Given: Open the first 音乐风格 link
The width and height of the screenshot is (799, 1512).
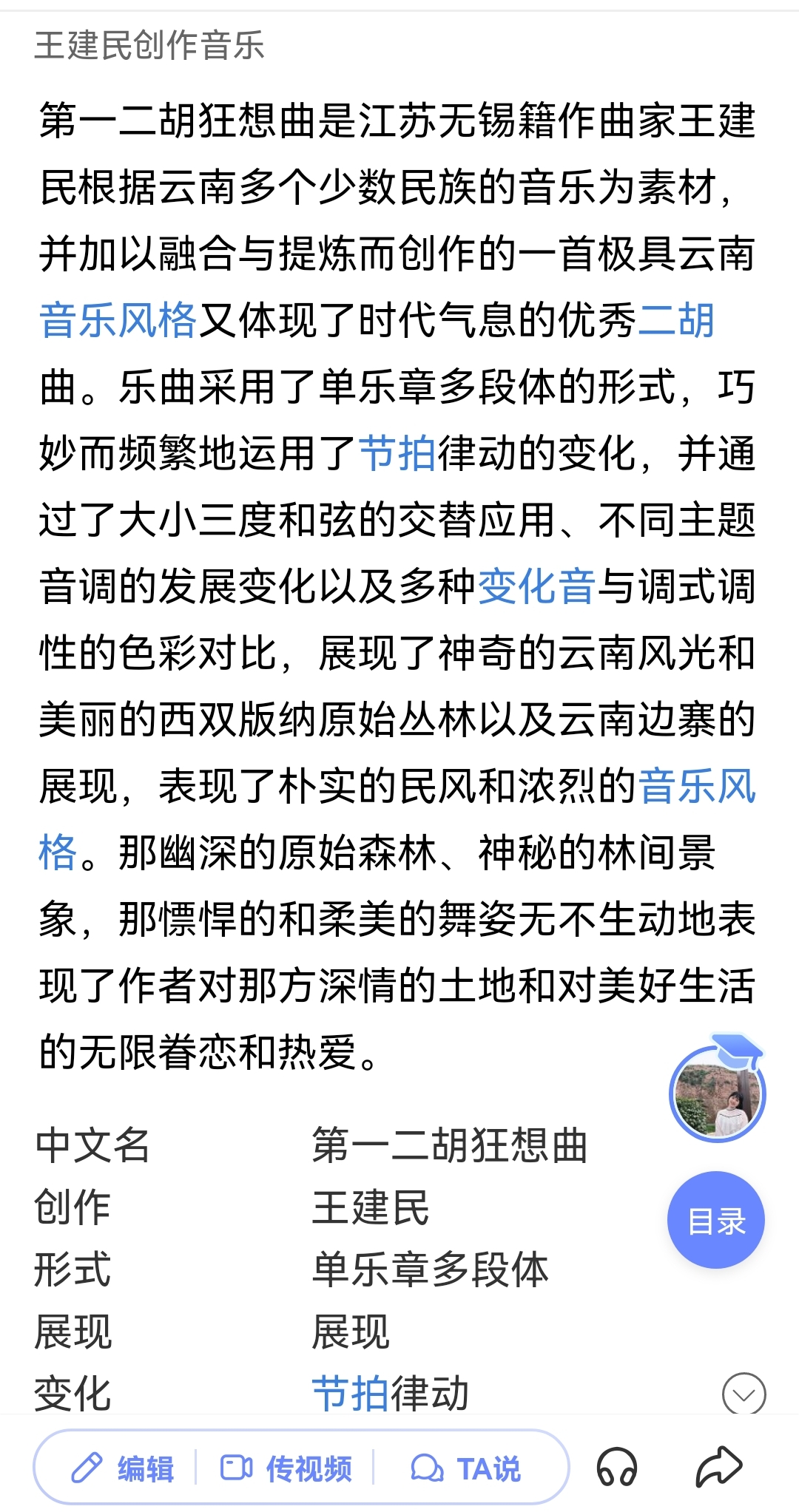Looking at the screenshot, I should pos(118,321).
